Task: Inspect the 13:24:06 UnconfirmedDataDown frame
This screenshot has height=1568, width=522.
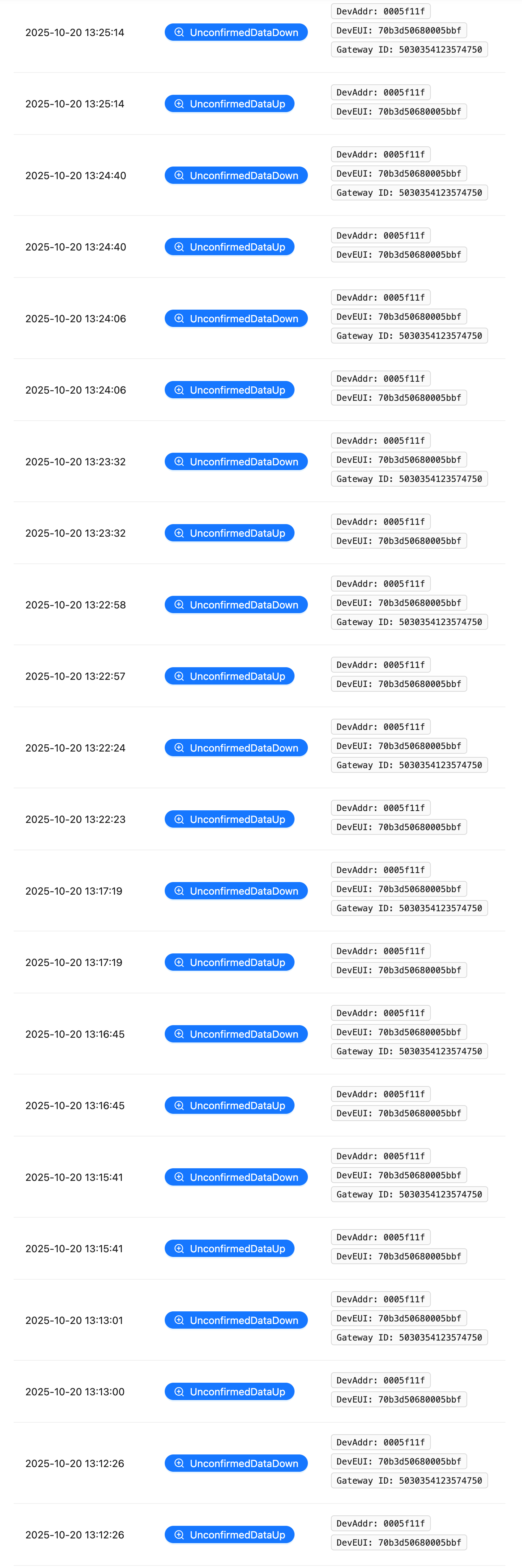Action: tap(236, 318)
